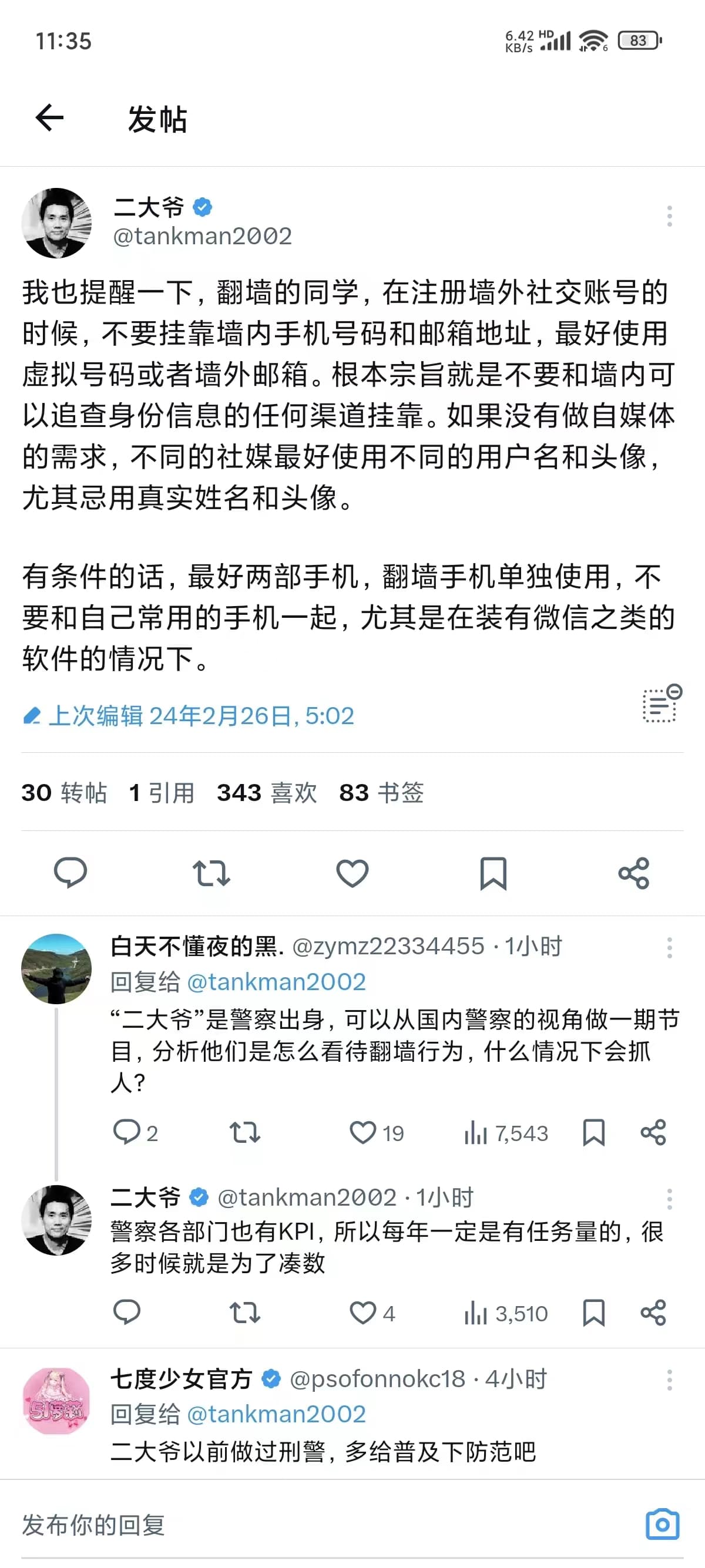The height and width of the screenshot is (1568, 705).
Task: Like 白天不懂夜的黑's reply with 19 likes
Action: pyautogui.click(x=376, y=1133)
